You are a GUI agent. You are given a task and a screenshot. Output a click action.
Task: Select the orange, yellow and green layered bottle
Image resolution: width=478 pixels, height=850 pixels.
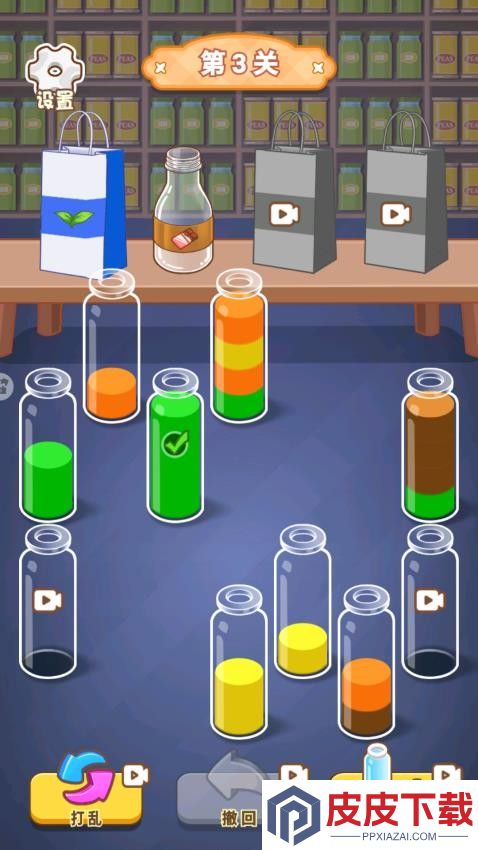click(x=239, y=345)
